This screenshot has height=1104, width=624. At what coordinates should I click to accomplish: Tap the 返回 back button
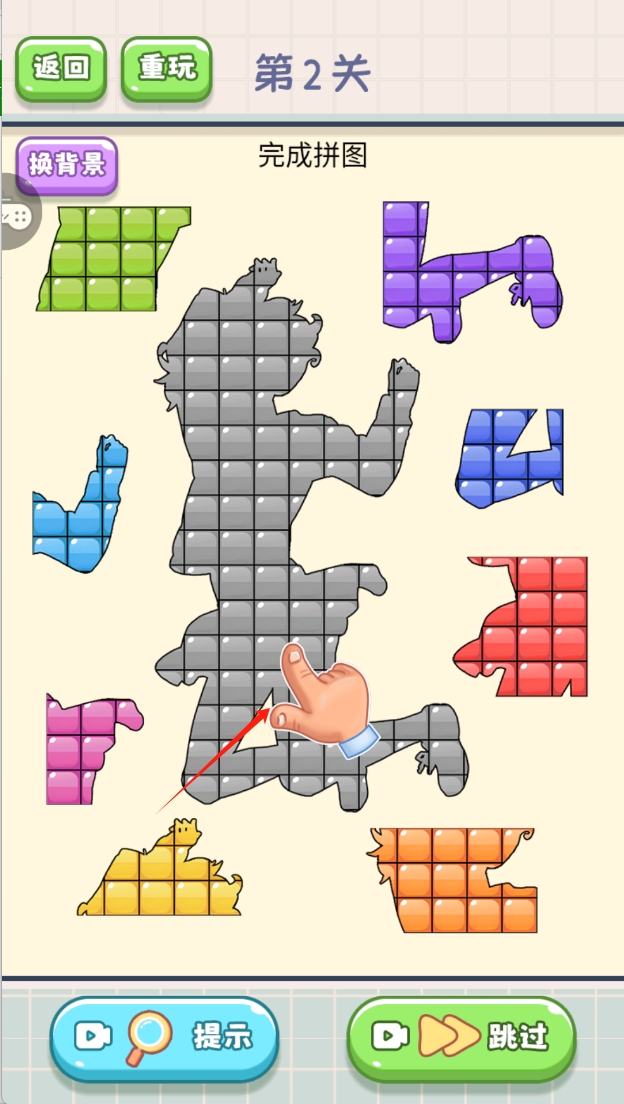click(x=61, y=68)
